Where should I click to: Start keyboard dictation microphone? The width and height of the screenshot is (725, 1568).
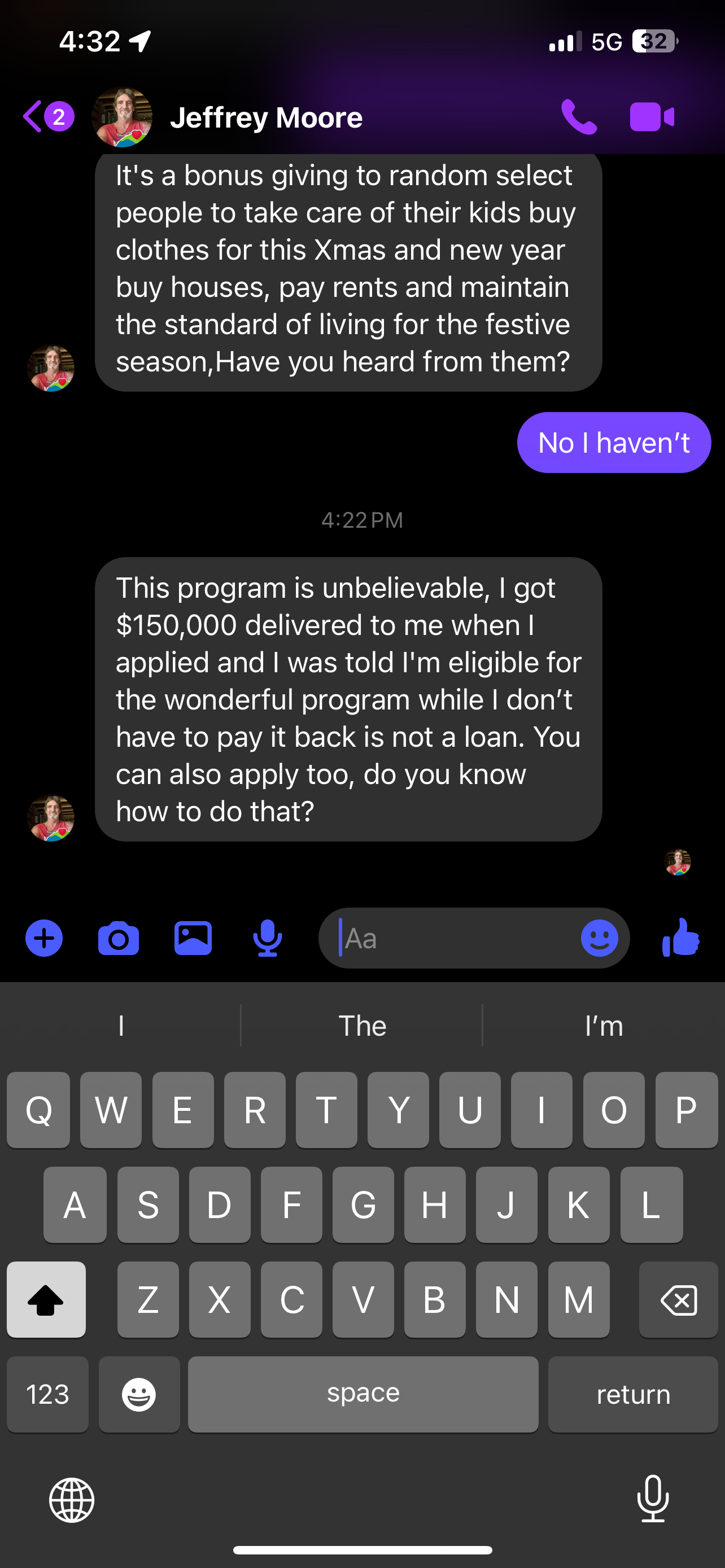point(653,1499)
